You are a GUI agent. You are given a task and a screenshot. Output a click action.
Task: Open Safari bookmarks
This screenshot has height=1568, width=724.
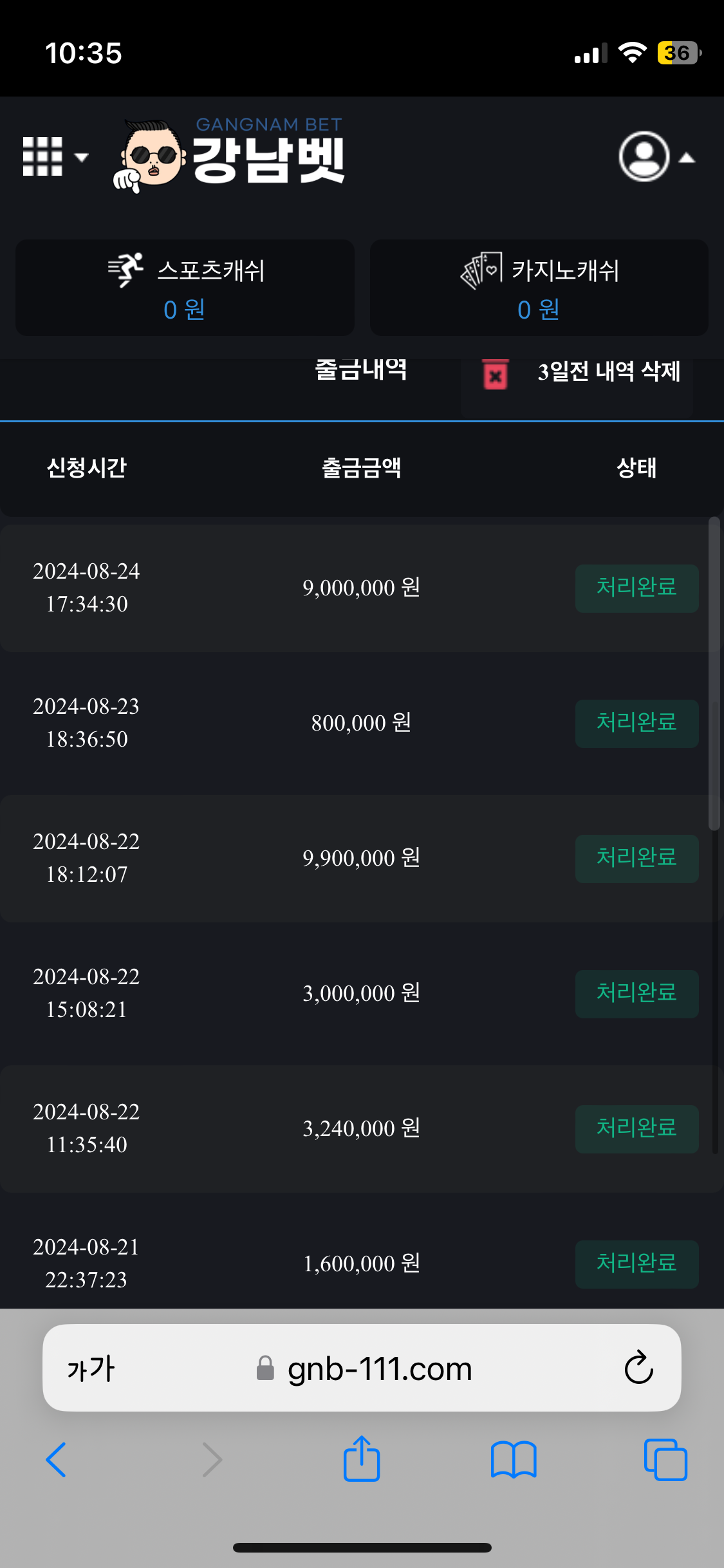514,1459
